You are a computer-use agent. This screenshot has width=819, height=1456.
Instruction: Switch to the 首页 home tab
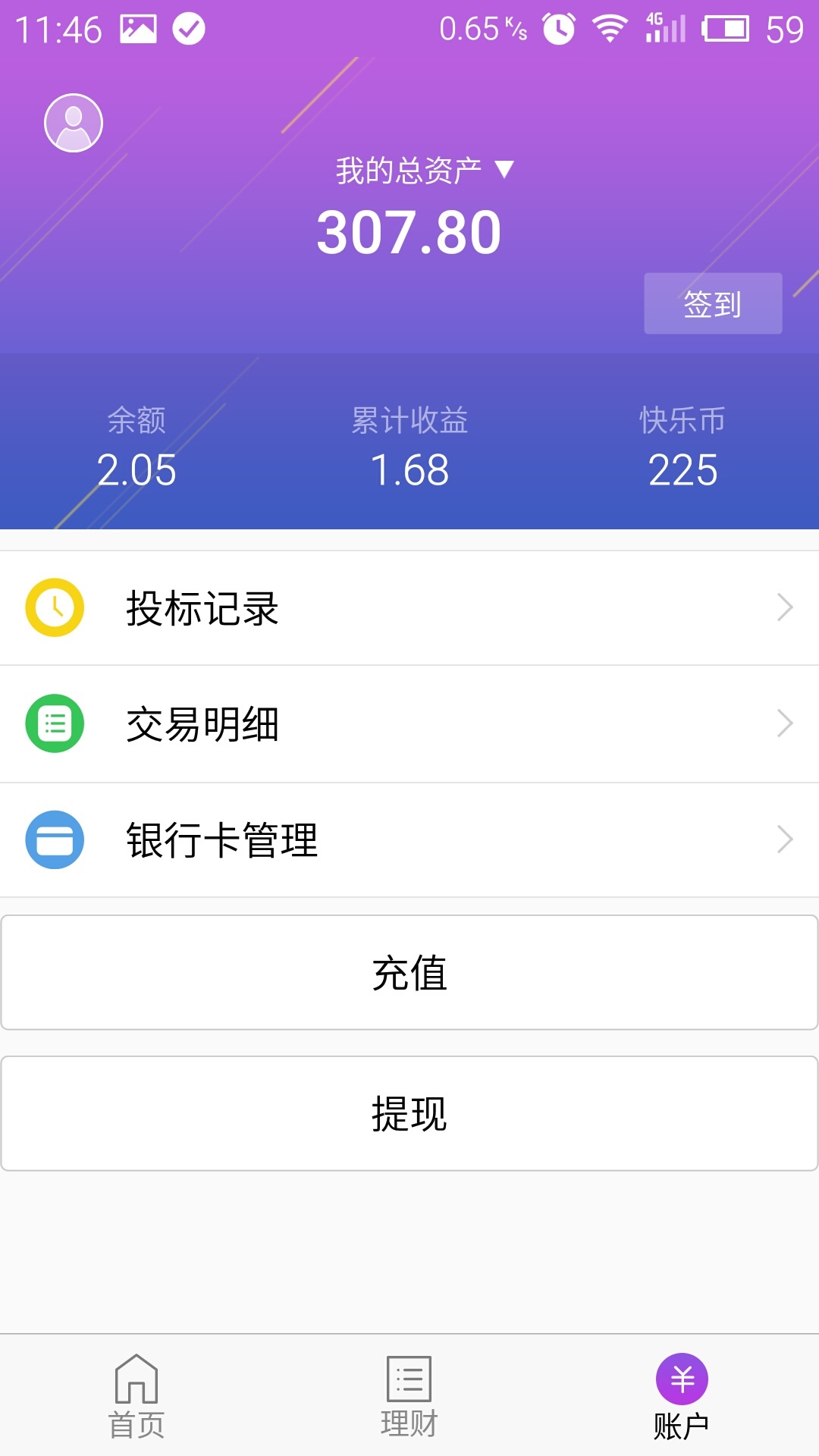[136, 1395]
